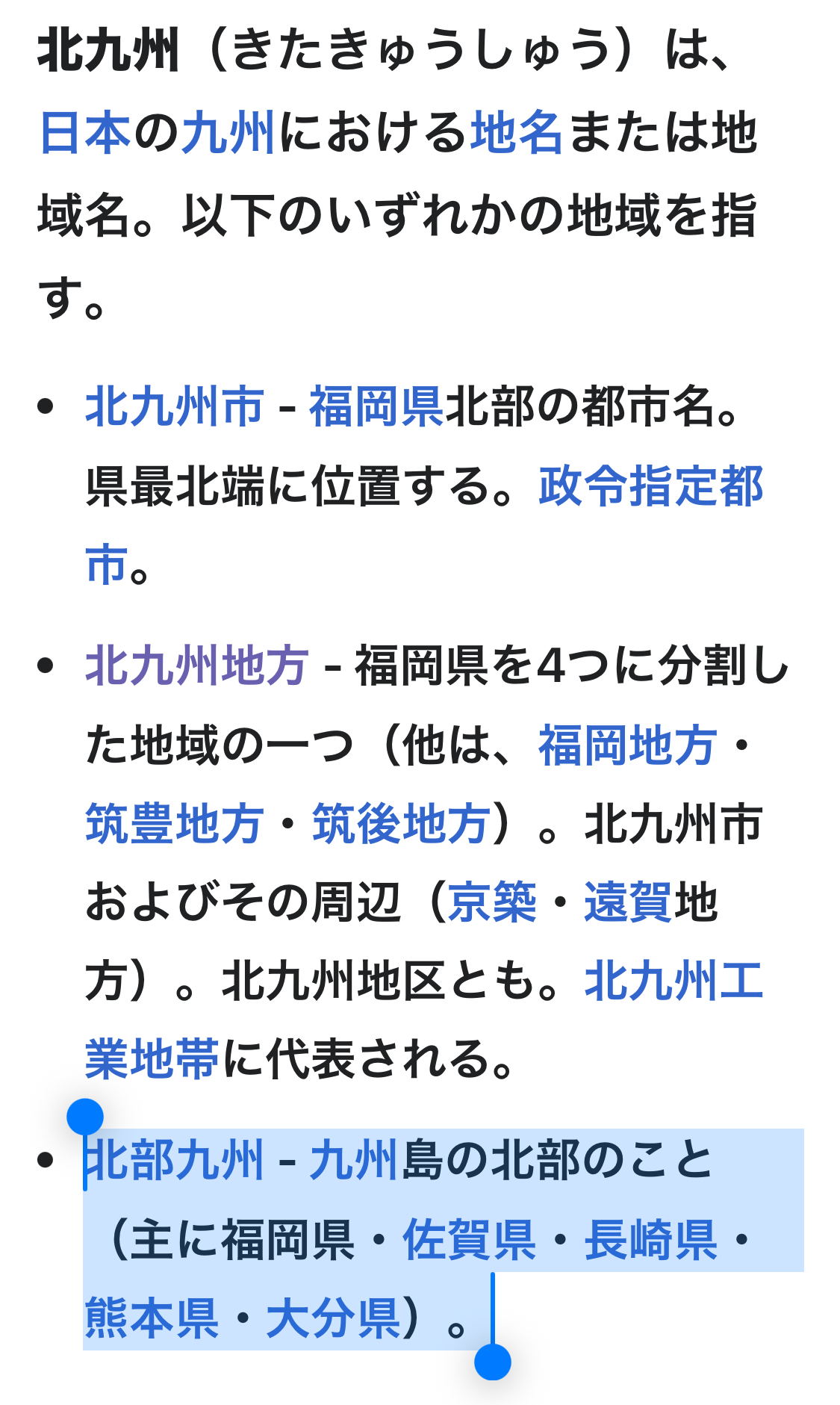Visit the 長崎県 link
This screenshot has height=1405, width=840.
(650, 1240)
